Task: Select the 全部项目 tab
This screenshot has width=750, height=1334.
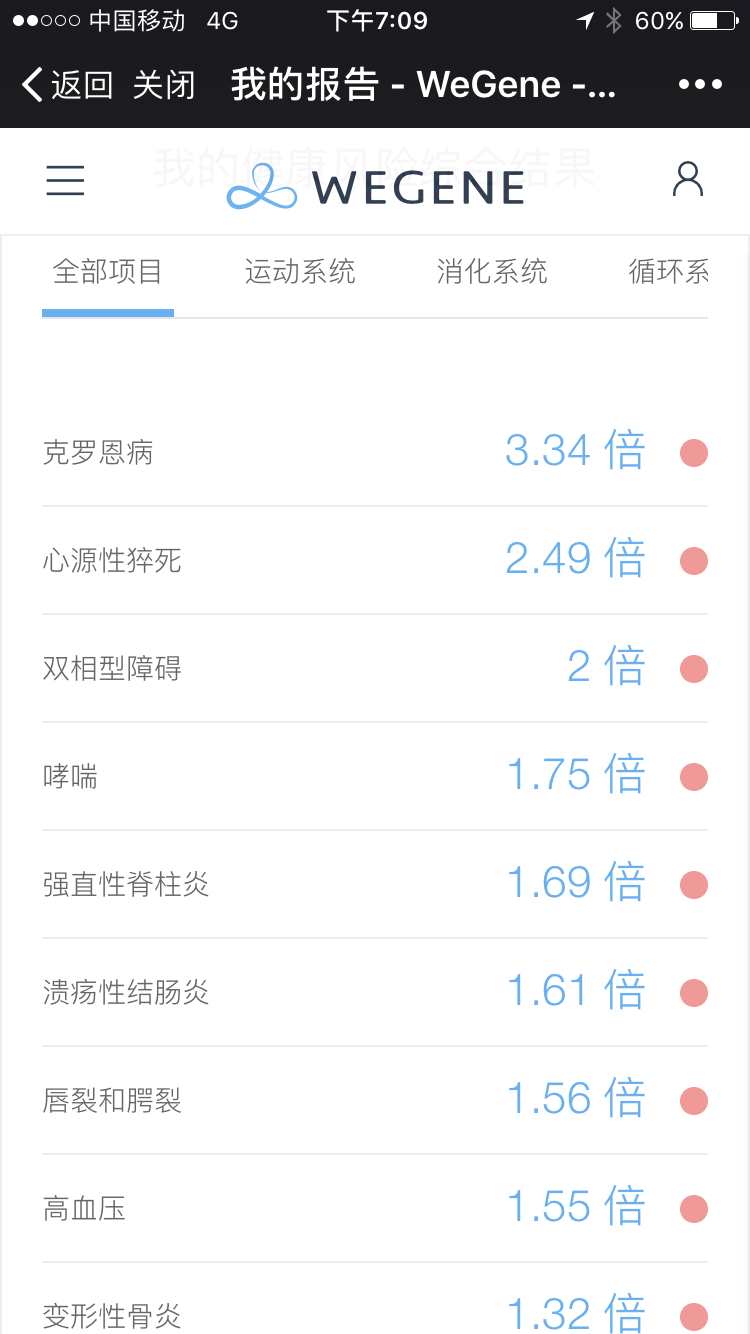Action: pyautogui.click(x=108, y=272)
